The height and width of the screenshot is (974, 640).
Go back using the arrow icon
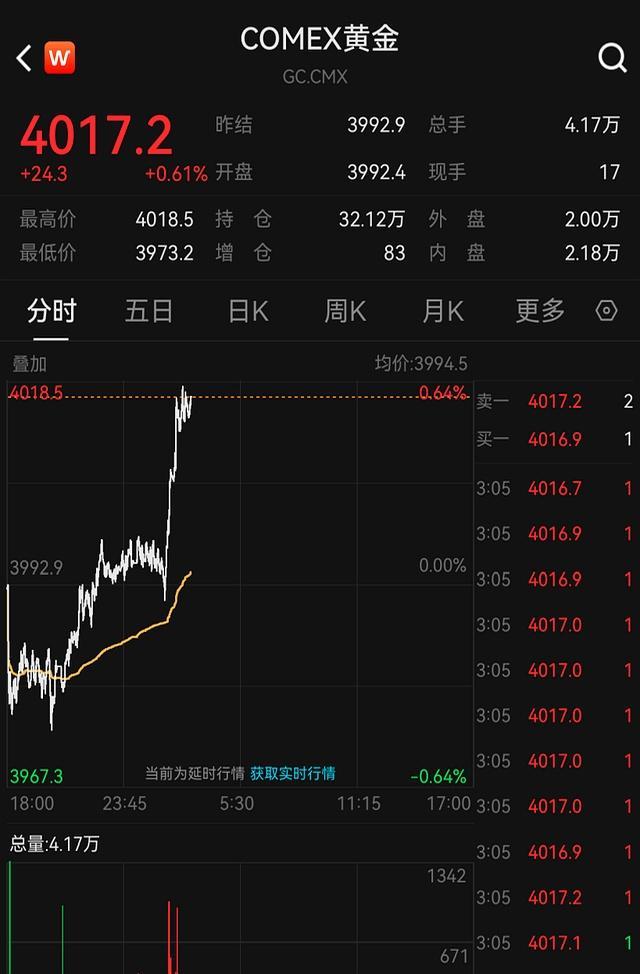(x=24, y=58)
